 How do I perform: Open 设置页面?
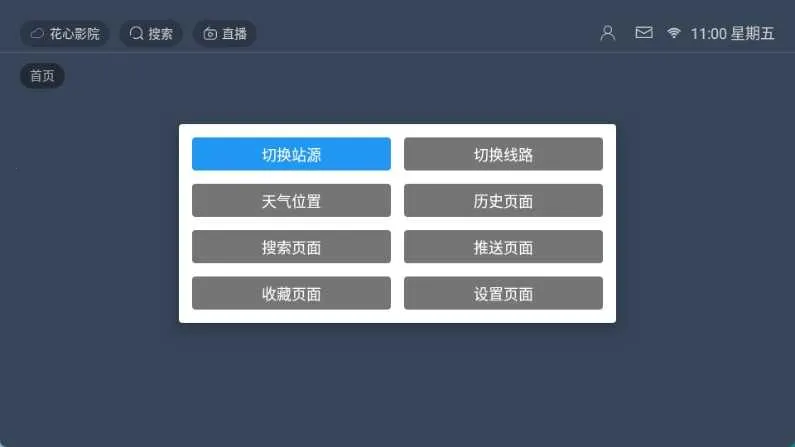[503, 293]
